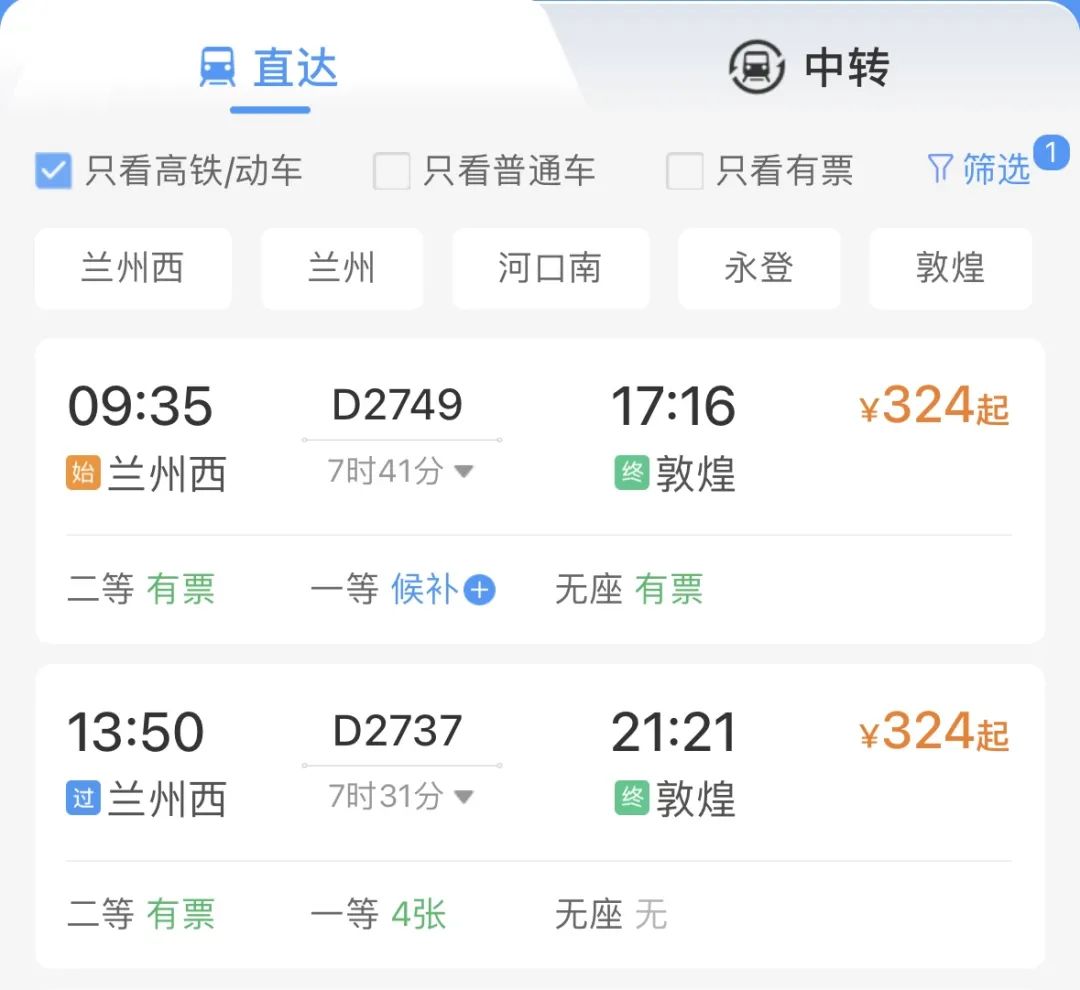Viewport: 1080px width, 990px height.
Task: Enable 只看有票 filter
Action: click(x=685, y=171)
